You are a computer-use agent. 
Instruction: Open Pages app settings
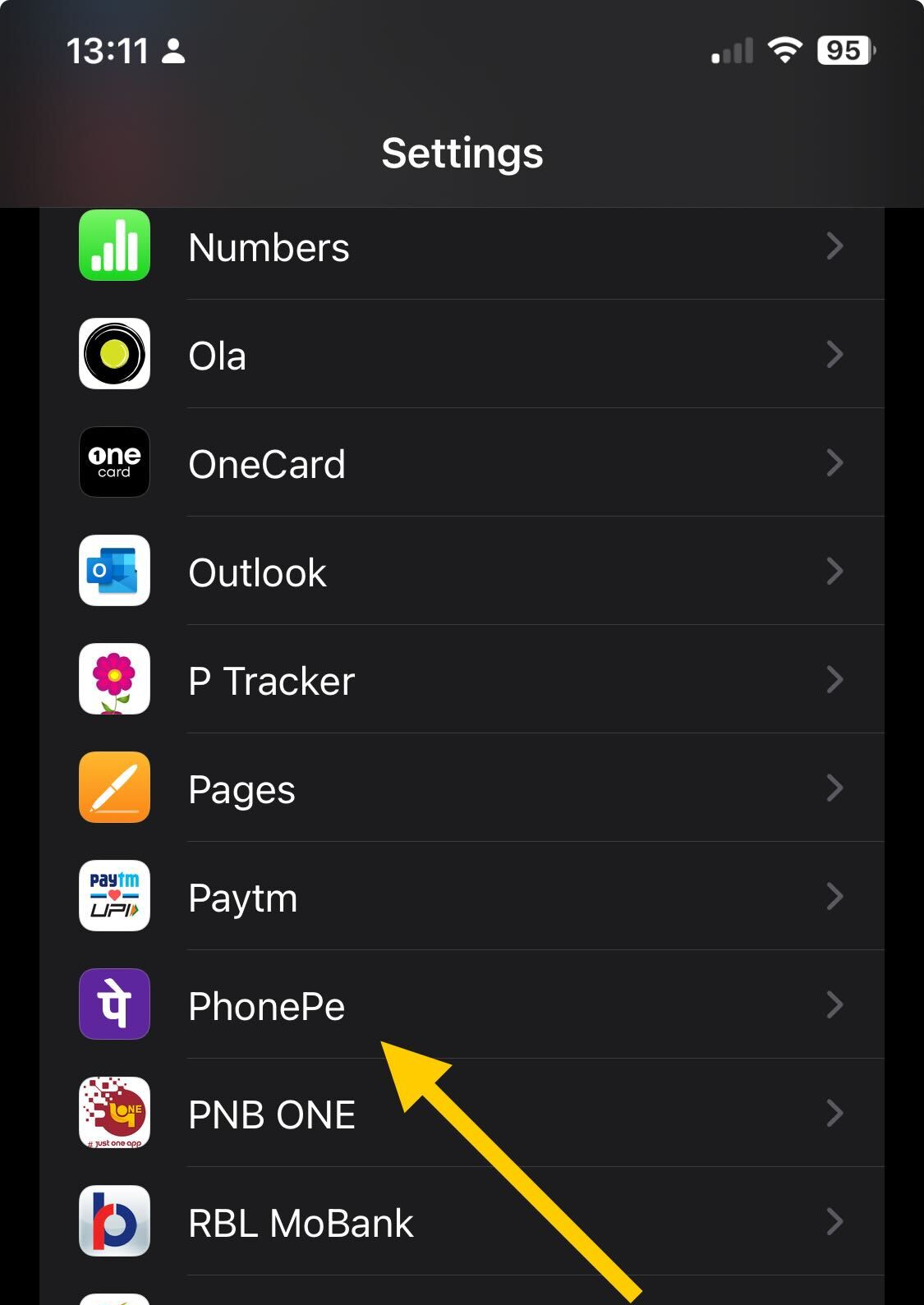tap(460, 789)
